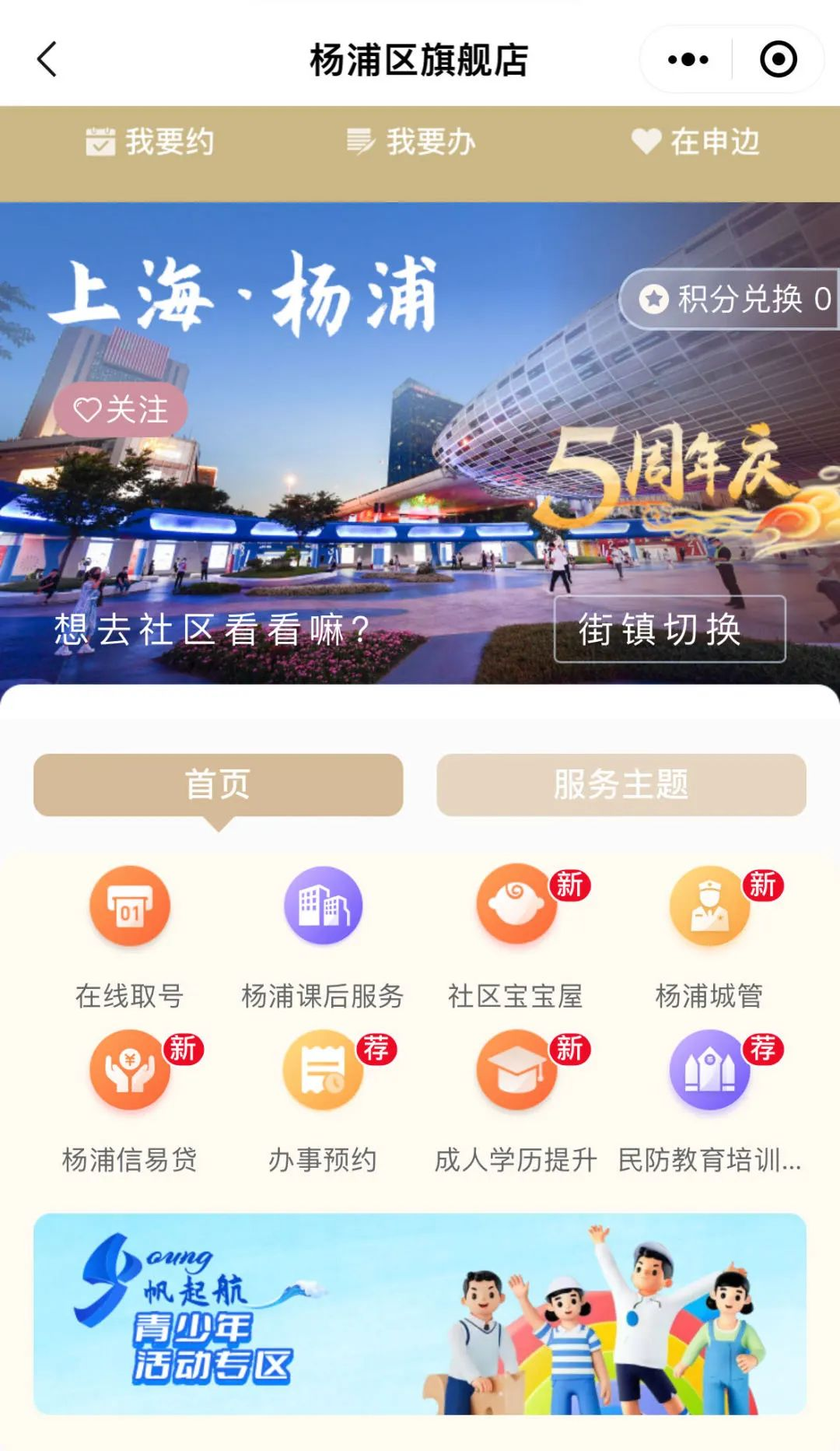The image size is (840, 1451).
Task: Tap the 街镇切换 button
Action: click(x=669, y=629)
